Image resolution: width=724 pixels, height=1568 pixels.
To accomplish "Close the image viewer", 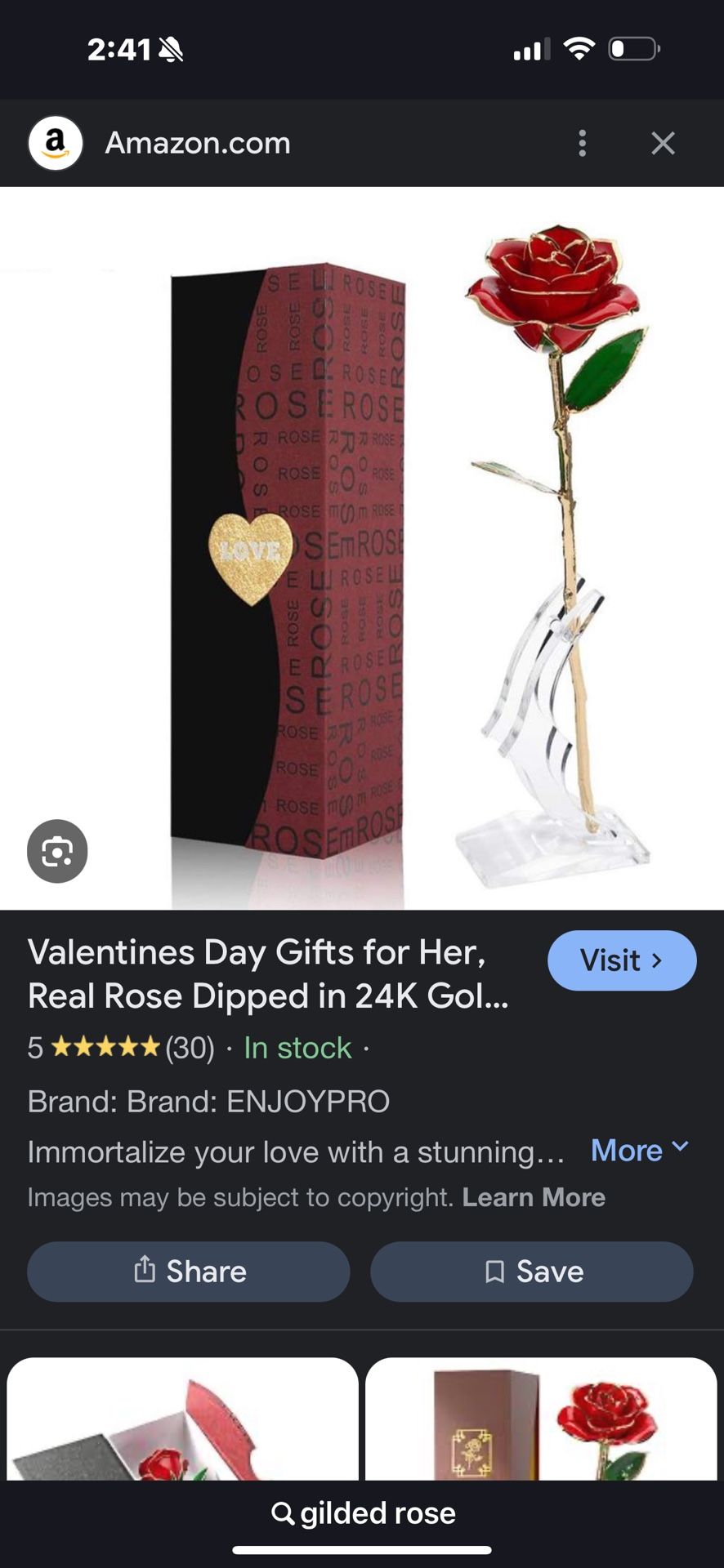I will click(663, 143).
